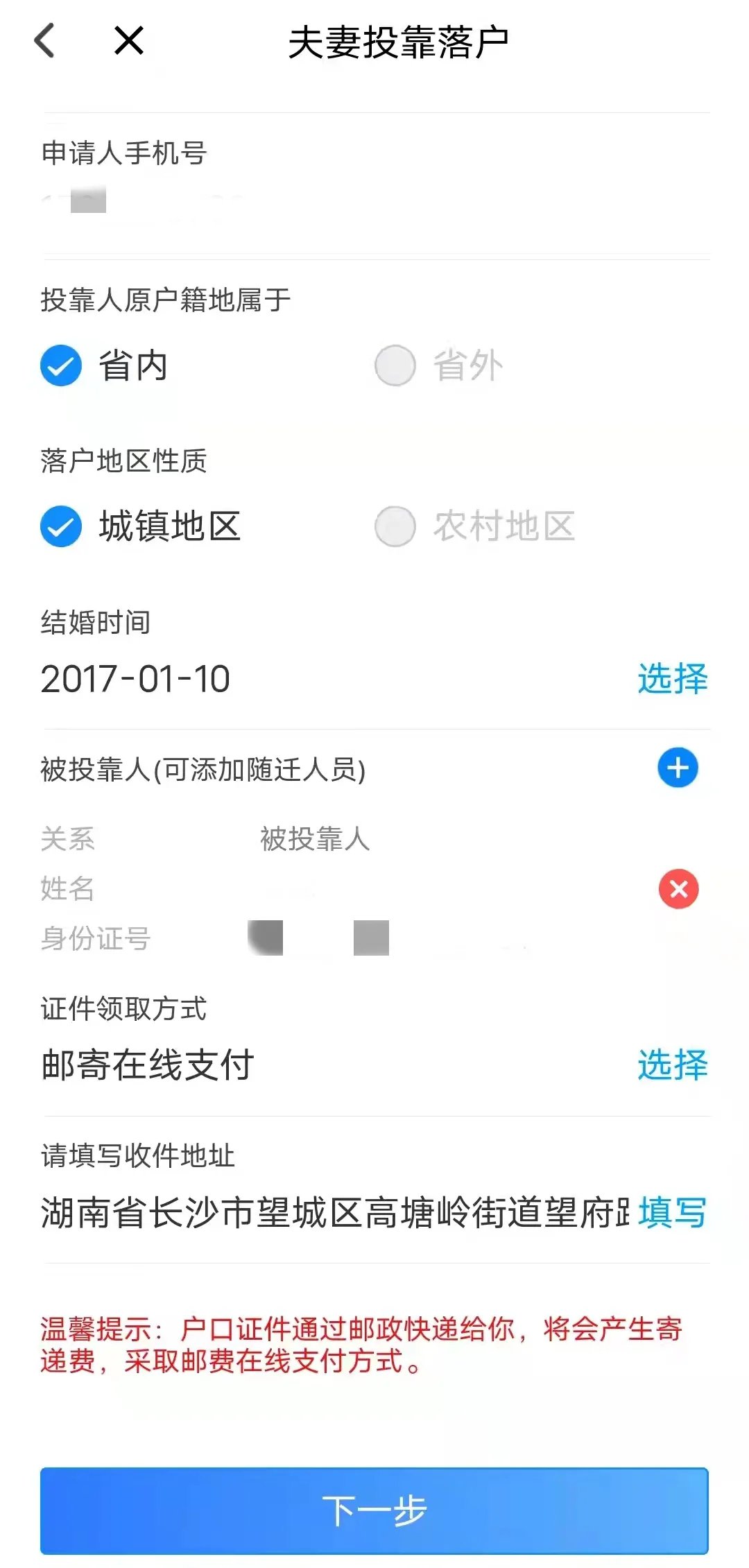The width and height of the screenshot is (749, 1568).
Task: Tap 选择 to change 证件领取方式
Action: [x=672, y=1065]
